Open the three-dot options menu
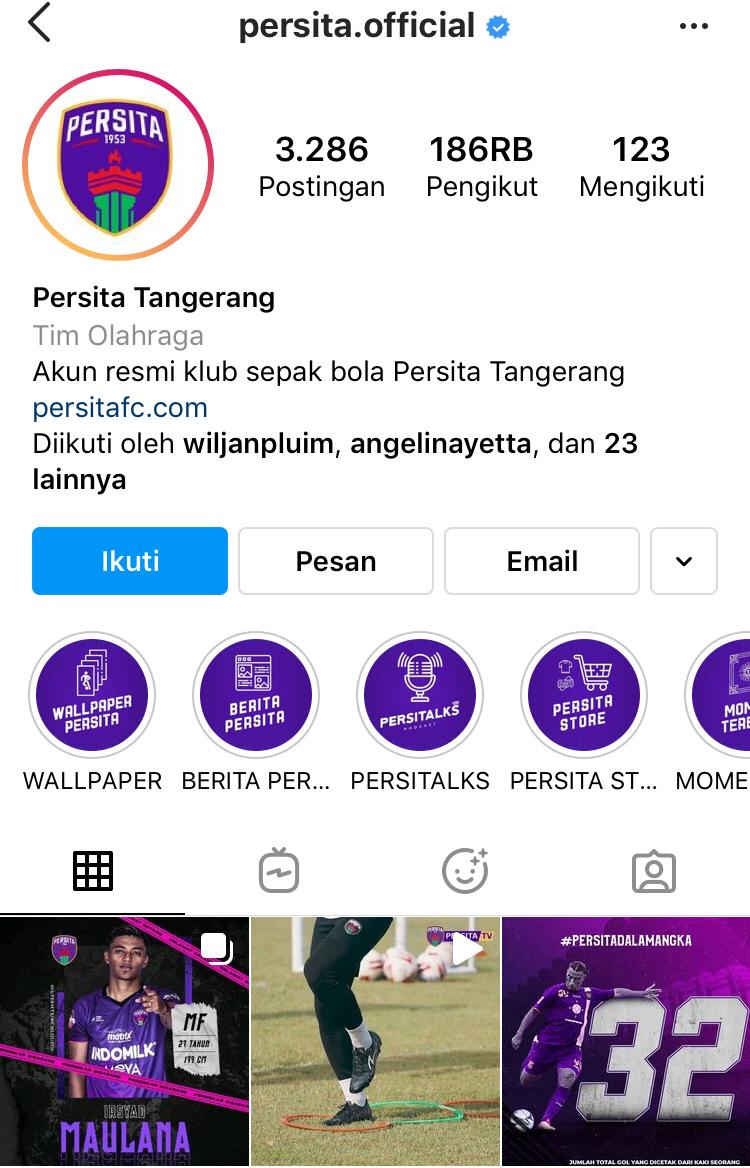 click(x=693, y=27)
